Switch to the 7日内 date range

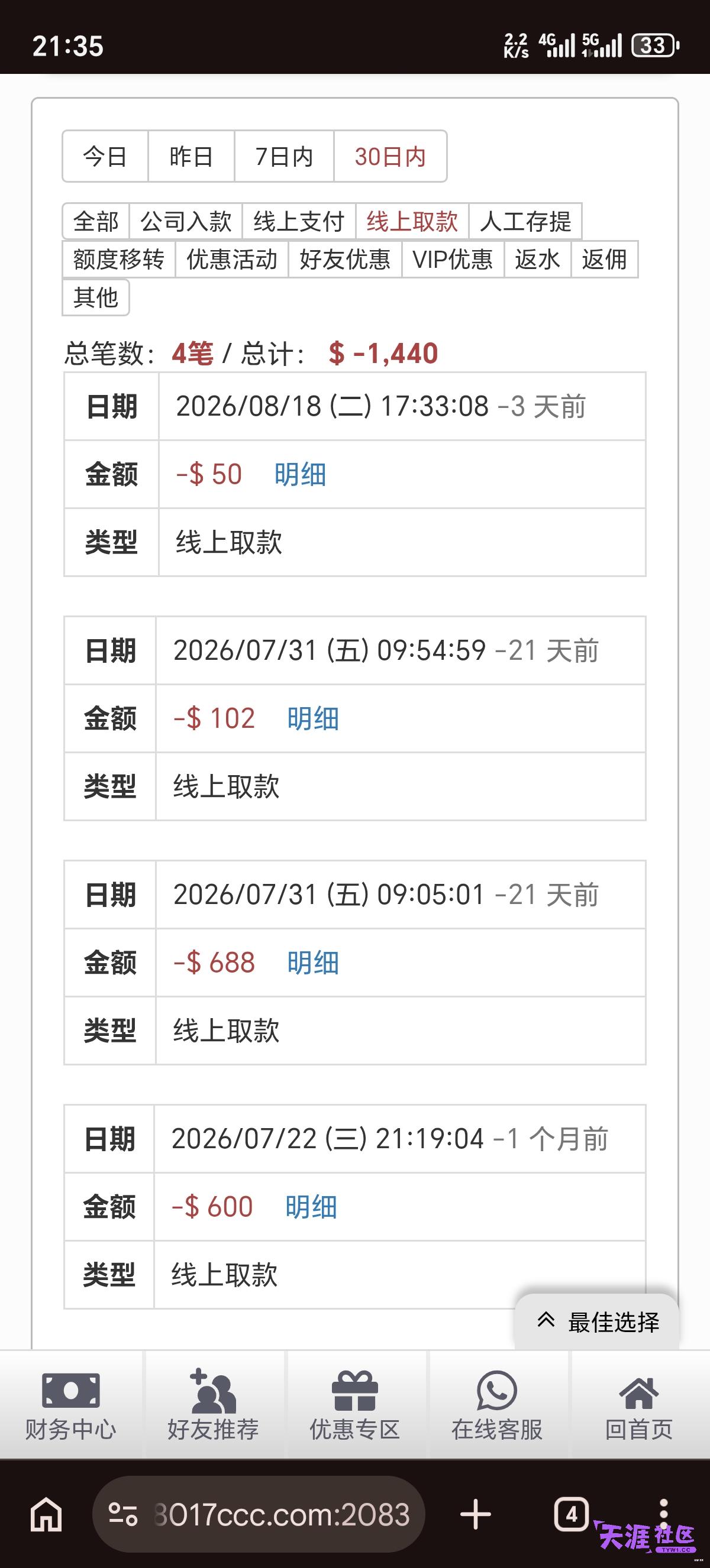pos(284,157)
